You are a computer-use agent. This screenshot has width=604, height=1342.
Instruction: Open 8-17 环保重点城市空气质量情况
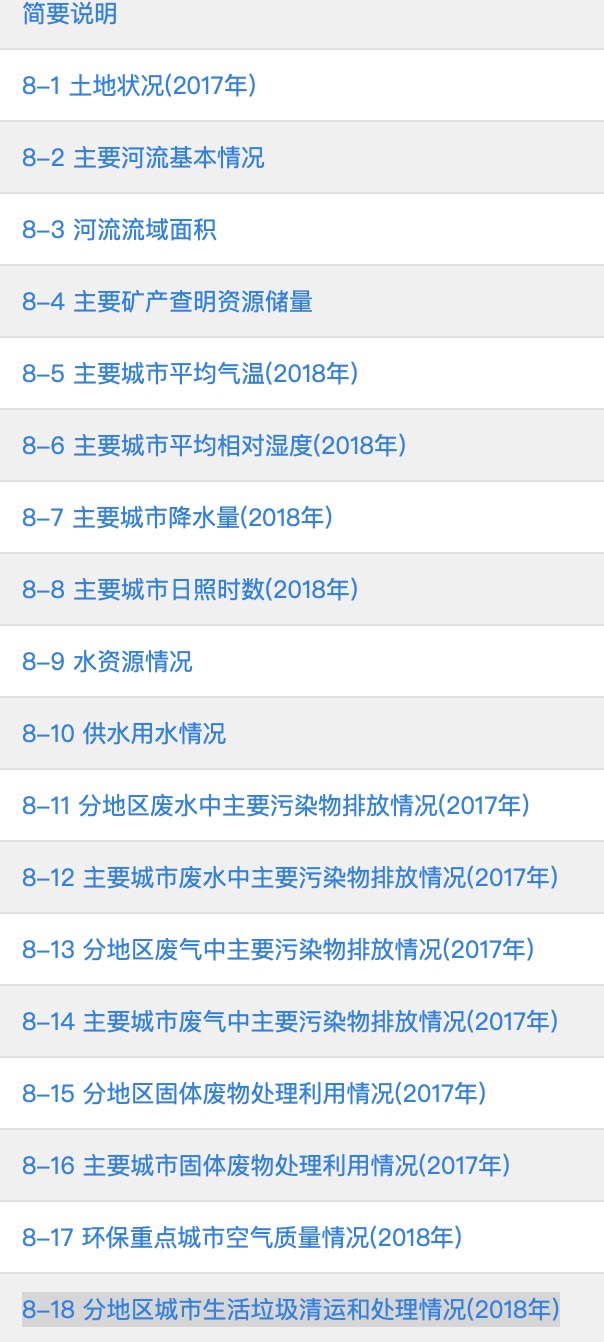pos(242,1238)
